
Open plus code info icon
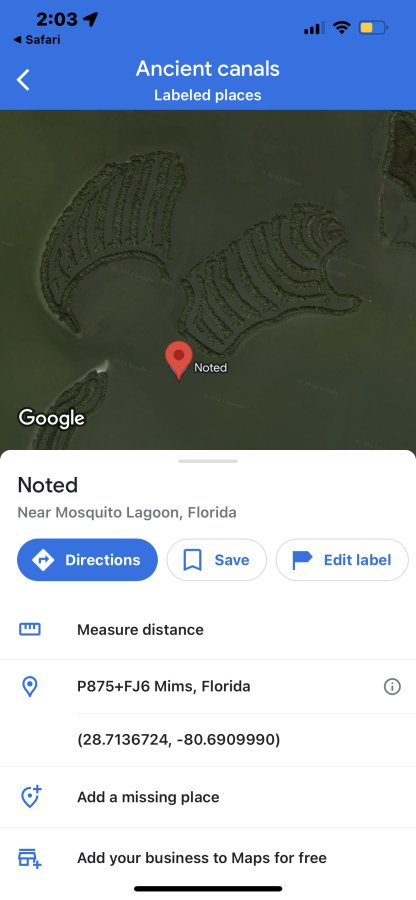pos(392,686)
